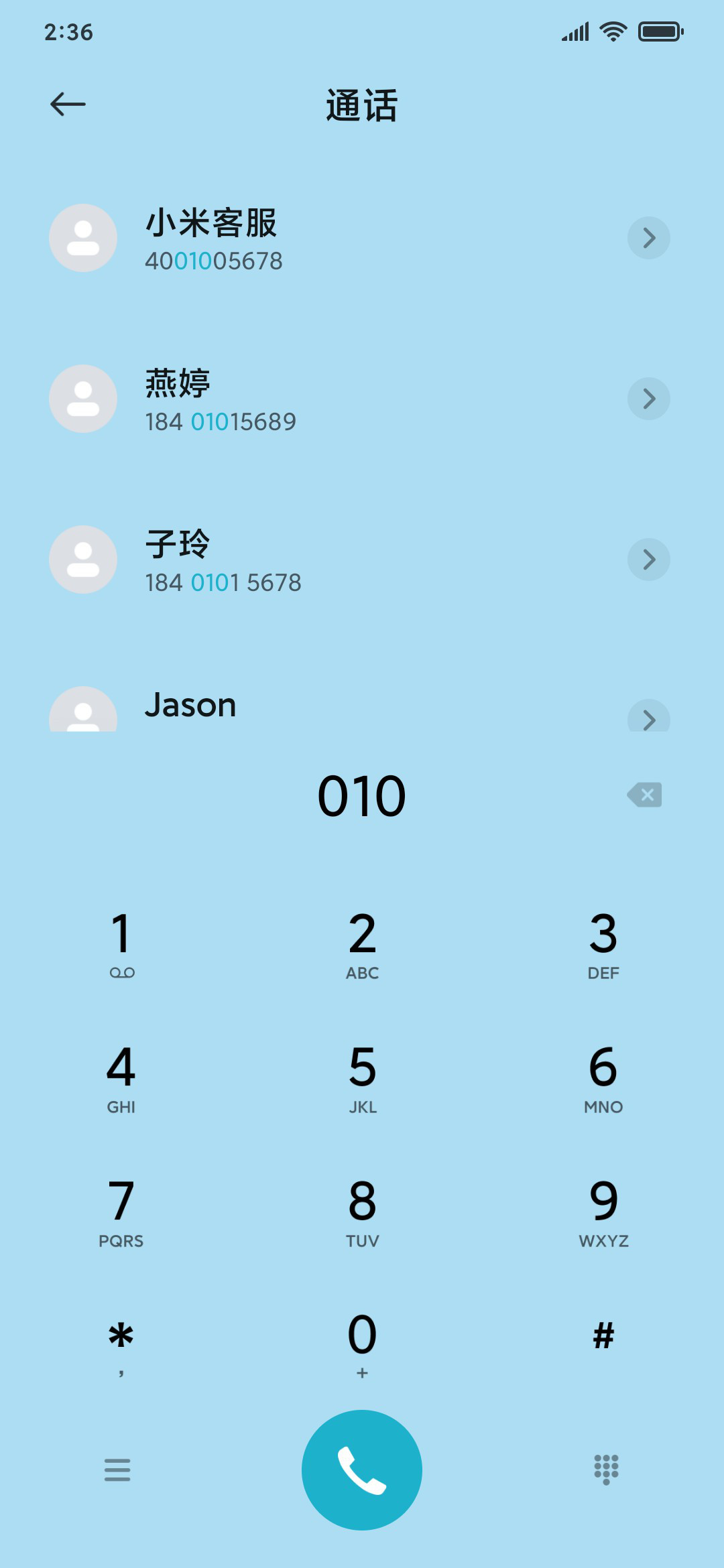Open details chevron for Jason
724x1568 pixels.
(x=648, y=717)
